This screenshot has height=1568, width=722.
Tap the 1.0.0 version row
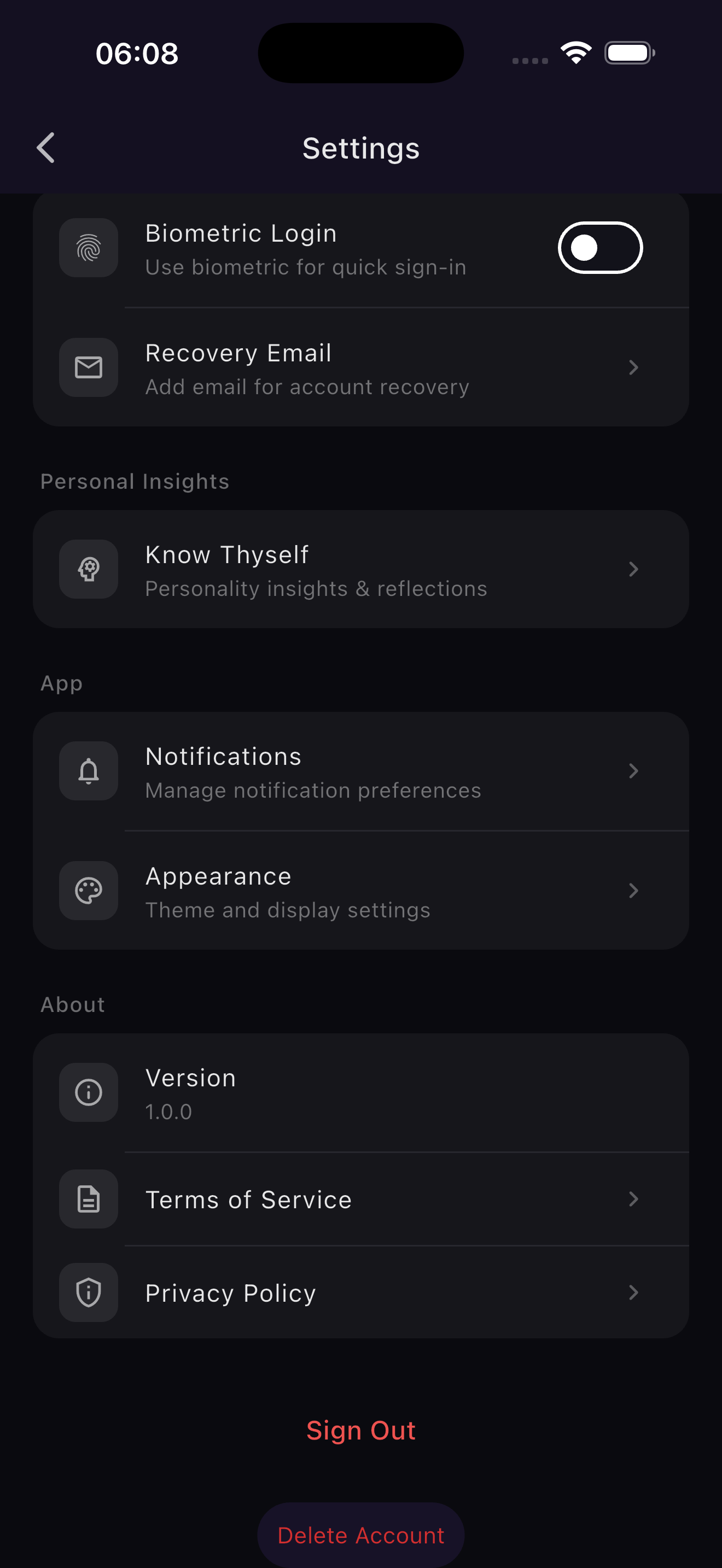point(361,1092)
